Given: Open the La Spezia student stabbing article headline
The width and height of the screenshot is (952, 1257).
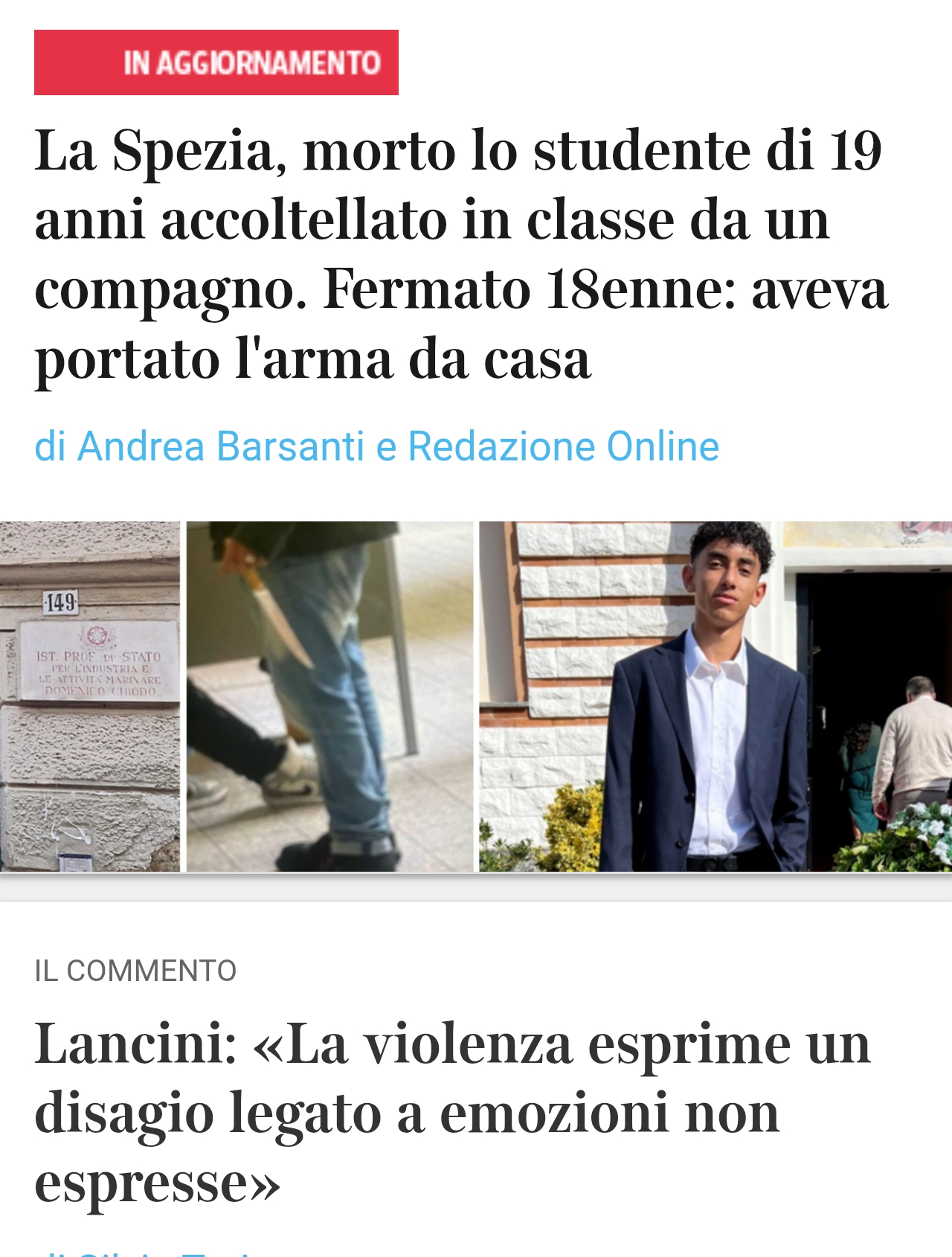Looking at the screenshot, I should tap(461, 254).
